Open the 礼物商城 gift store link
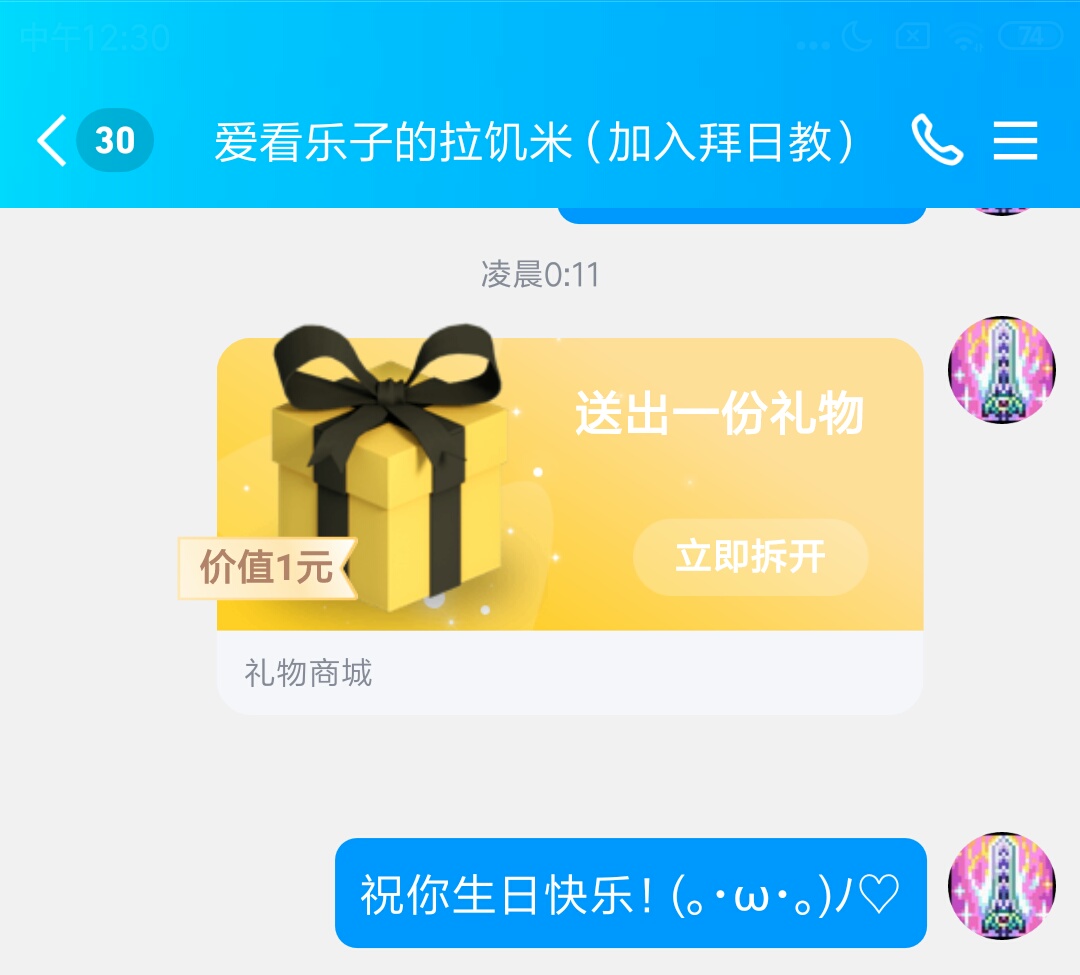The image size is (1080, 975). point(308,673)
